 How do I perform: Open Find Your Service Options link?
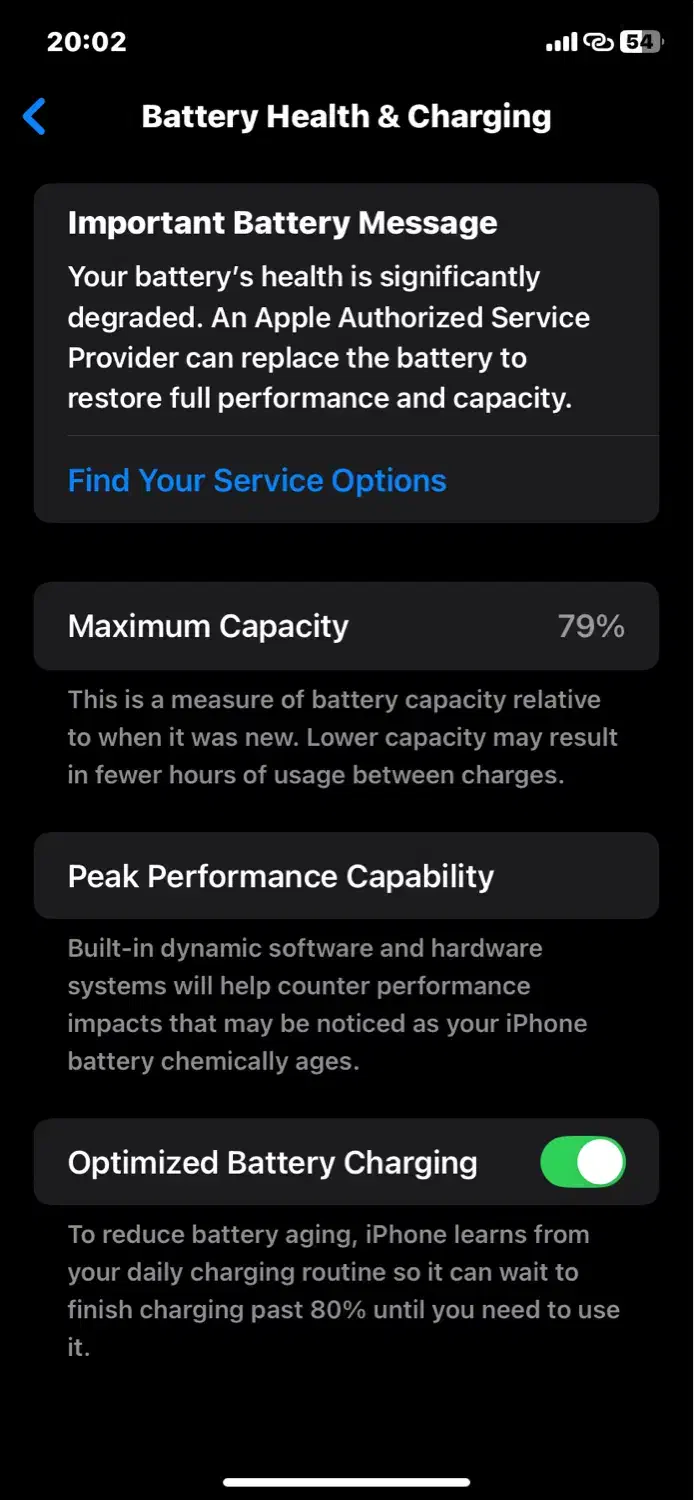[x=257, y=481]
